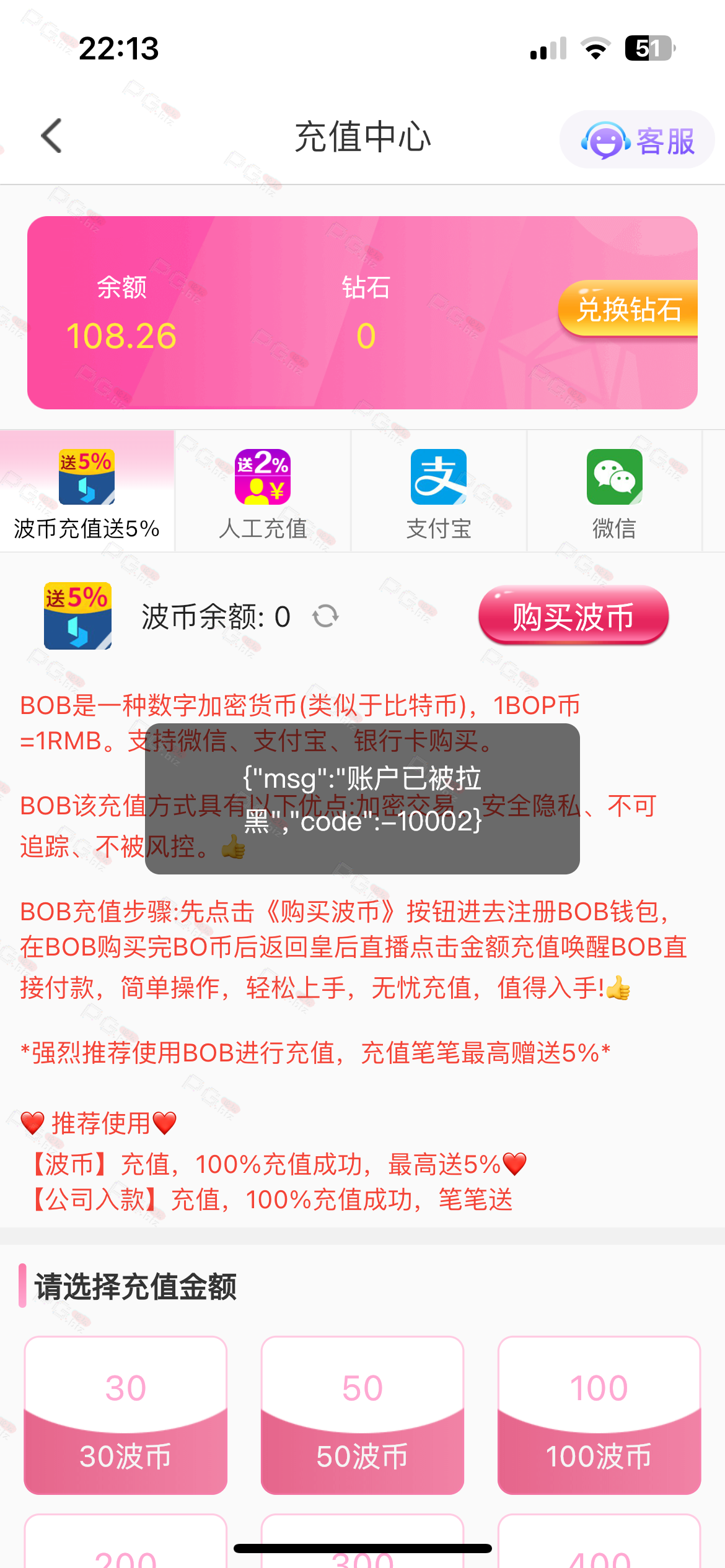725x1568 pixels.
Task: Select the 30波币 recharge amount
Action: pos(126,1416)
